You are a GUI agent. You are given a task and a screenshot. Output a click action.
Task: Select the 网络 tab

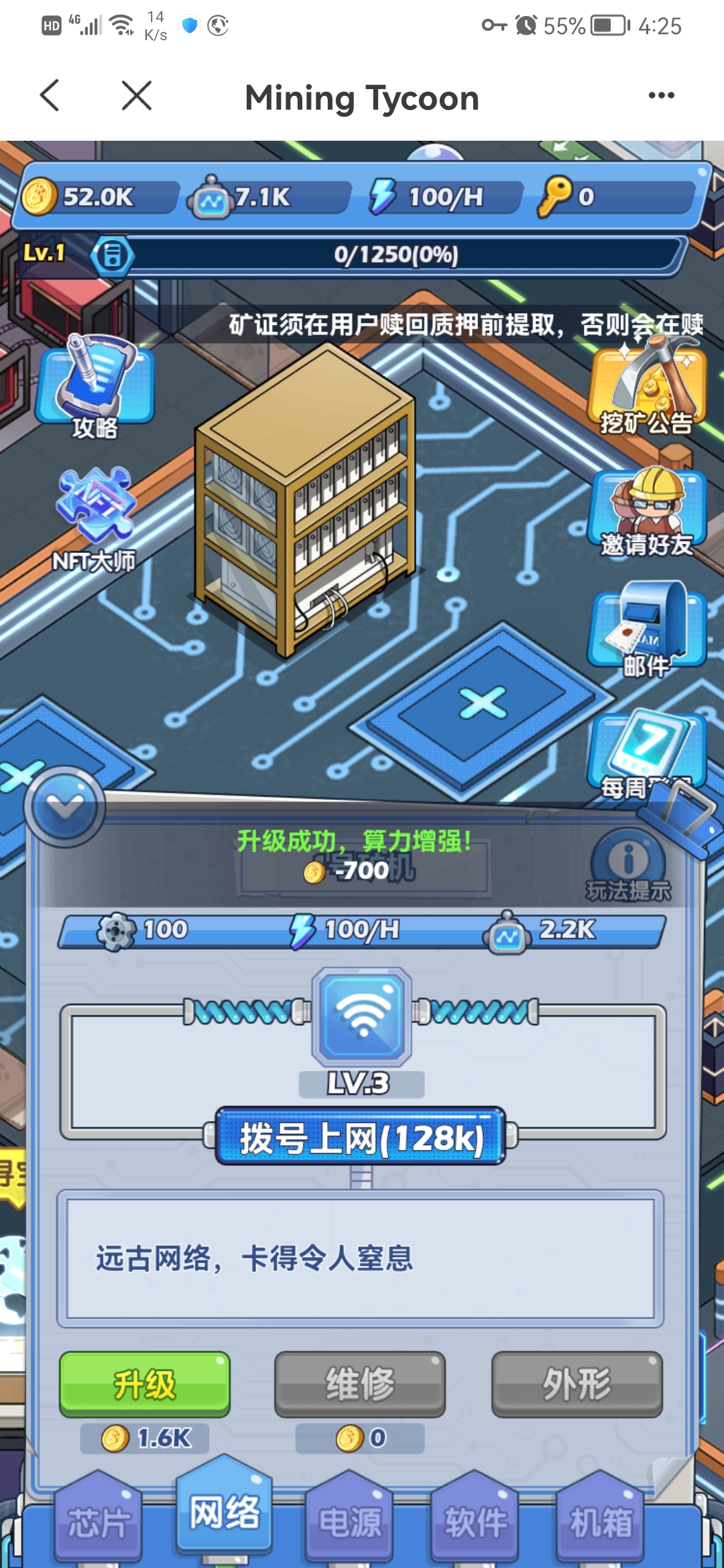(x=225, y=1512)
